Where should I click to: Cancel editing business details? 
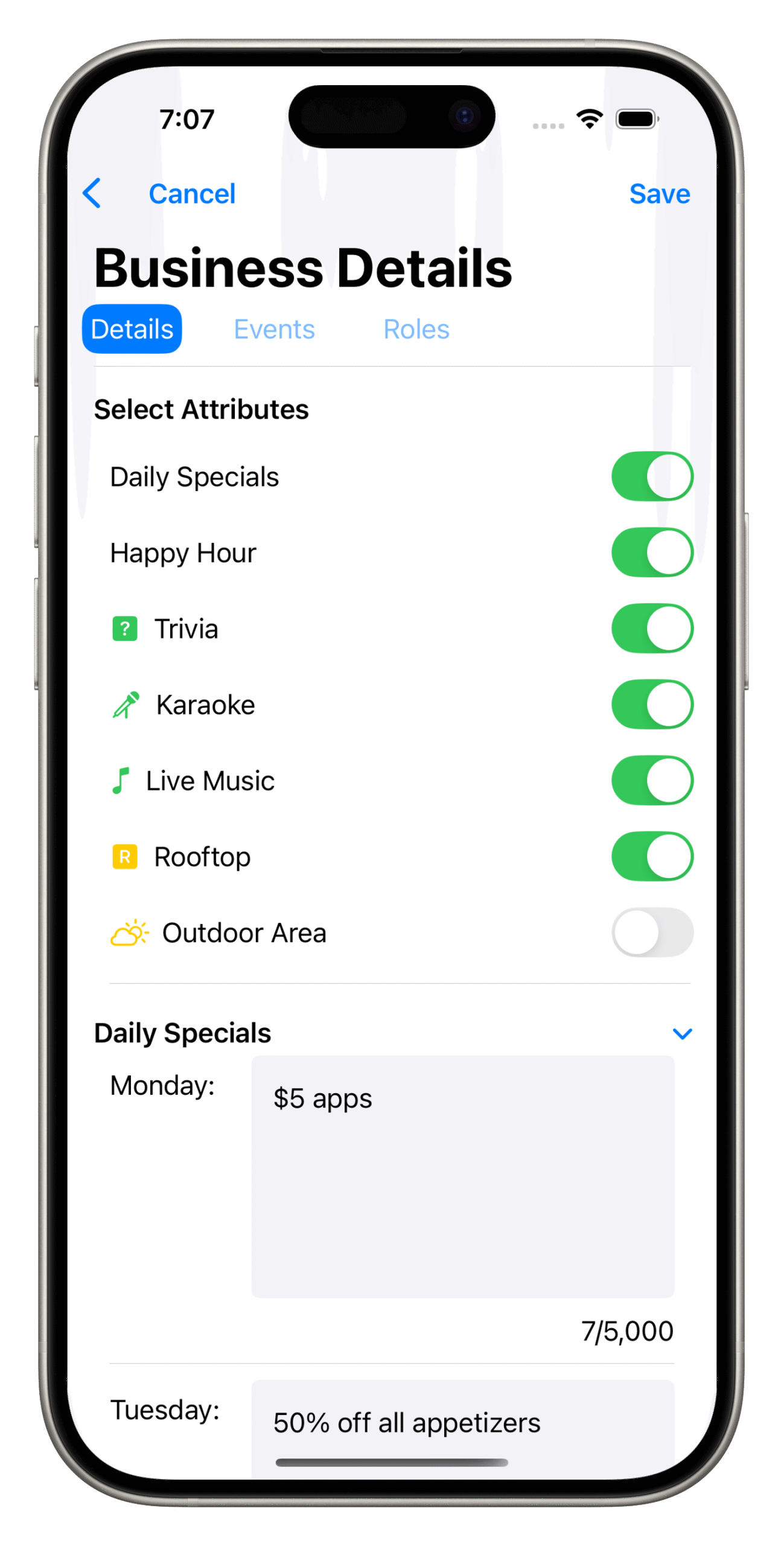(192, 194)
